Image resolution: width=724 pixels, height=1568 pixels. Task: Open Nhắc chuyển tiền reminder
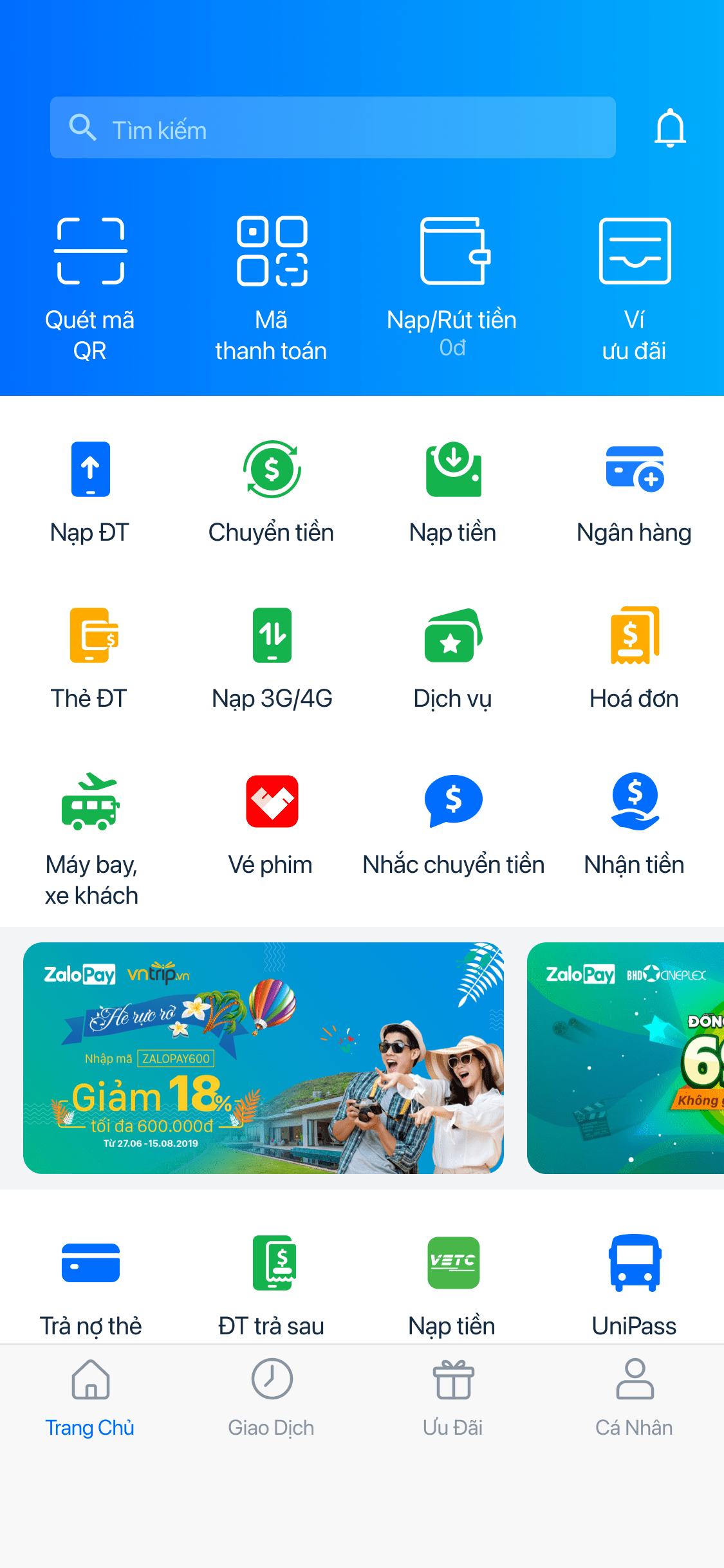coord(452,823)
